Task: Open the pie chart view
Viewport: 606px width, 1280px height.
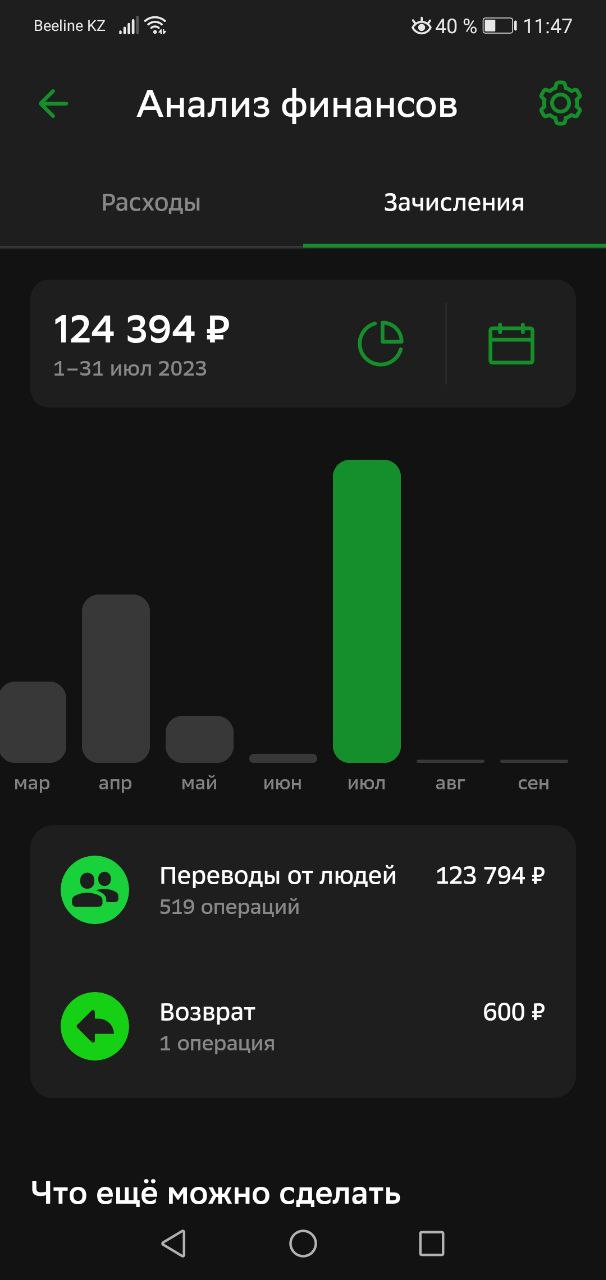Action: click(381, 344)
